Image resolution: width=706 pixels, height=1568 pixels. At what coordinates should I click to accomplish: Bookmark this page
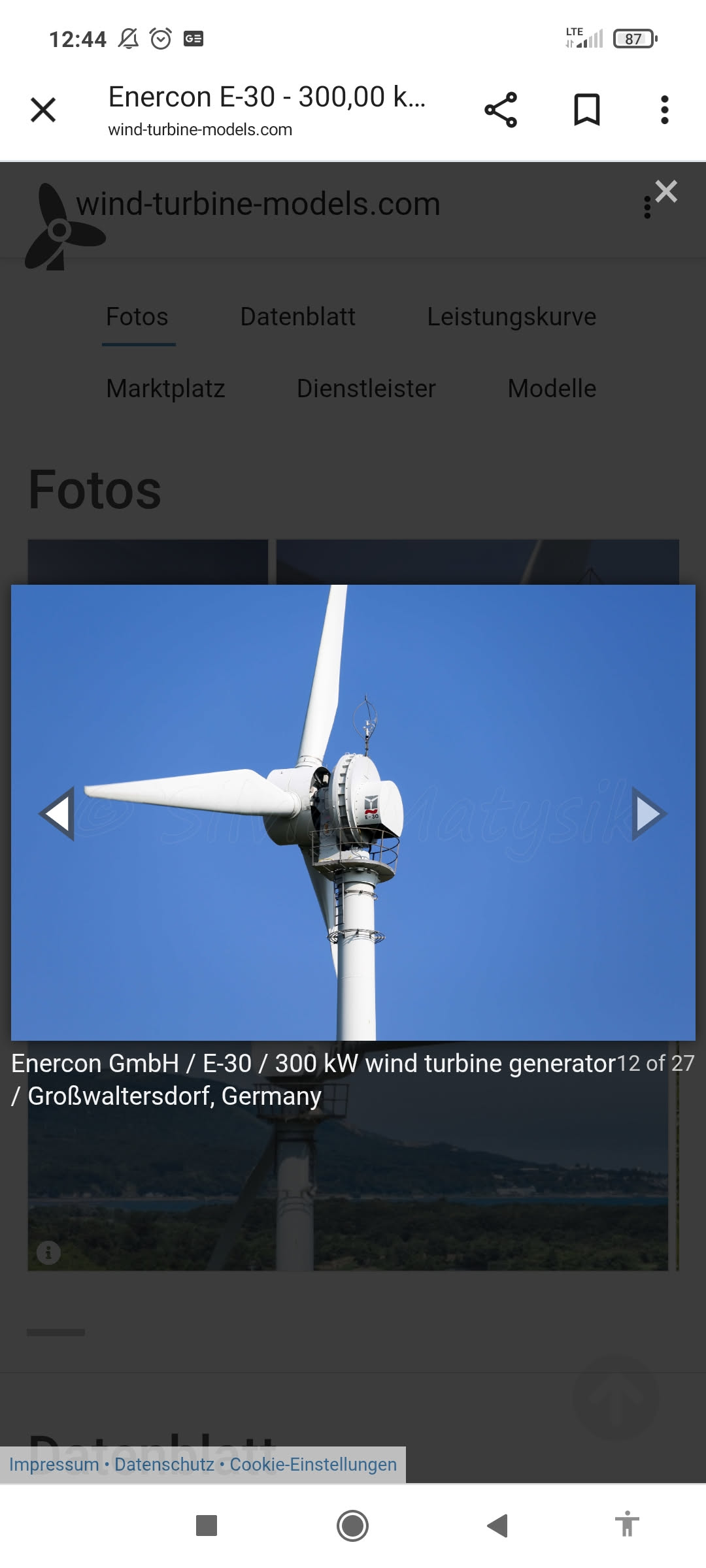[x=586, y=110]
